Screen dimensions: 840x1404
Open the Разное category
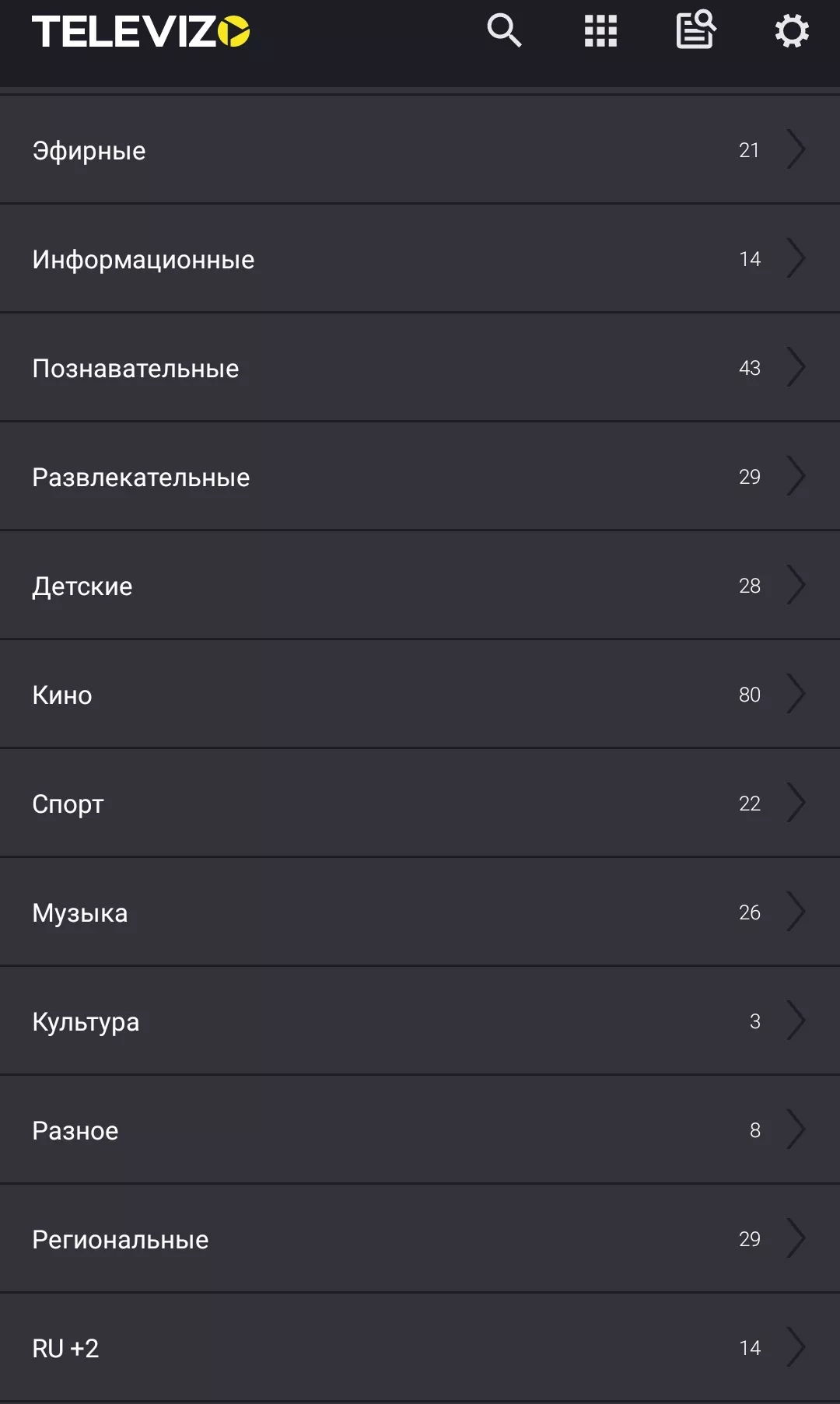(x=420, y=1130)
